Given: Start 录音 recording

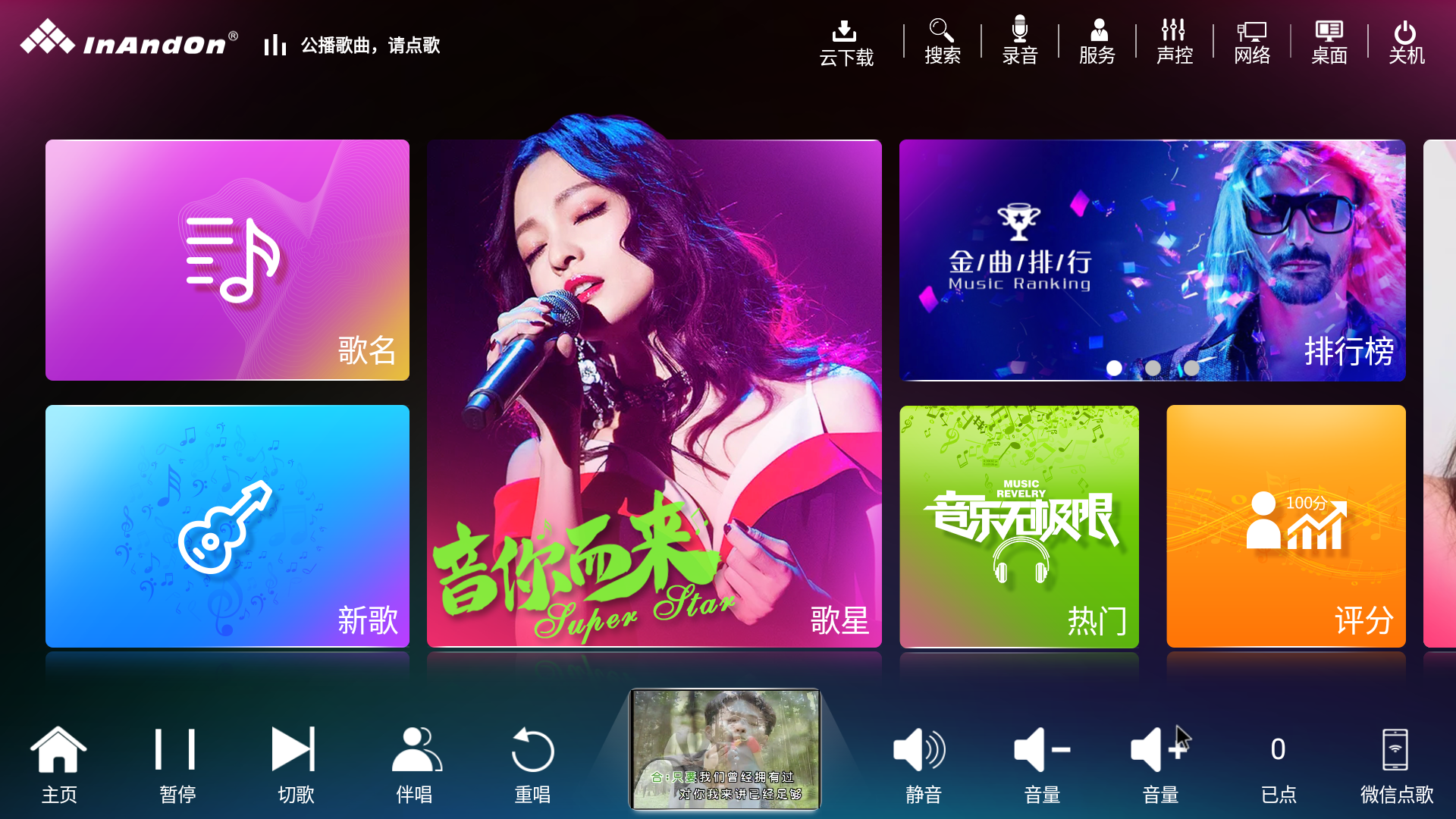Looking at the screenshot, I should click(x=1020, y=42).
